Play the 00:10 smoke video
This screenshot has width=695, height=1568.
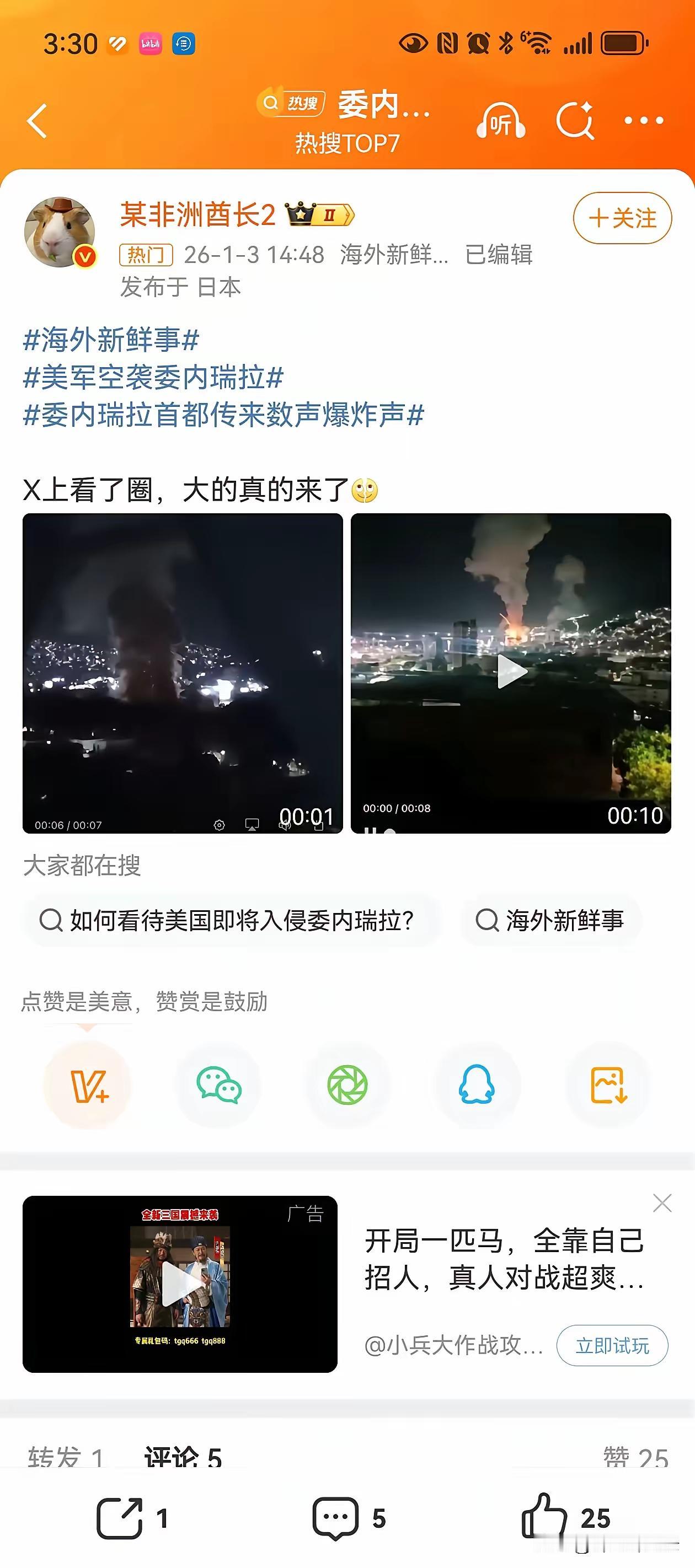(511, 673)
